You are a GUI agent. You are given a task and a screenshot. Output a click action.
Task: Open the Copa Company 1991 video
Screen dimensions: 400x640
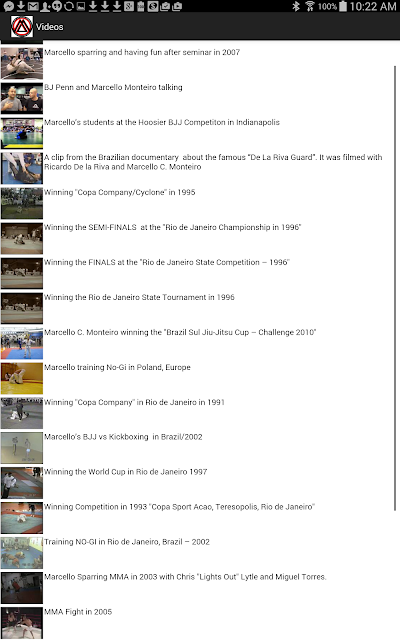point(197,413)
